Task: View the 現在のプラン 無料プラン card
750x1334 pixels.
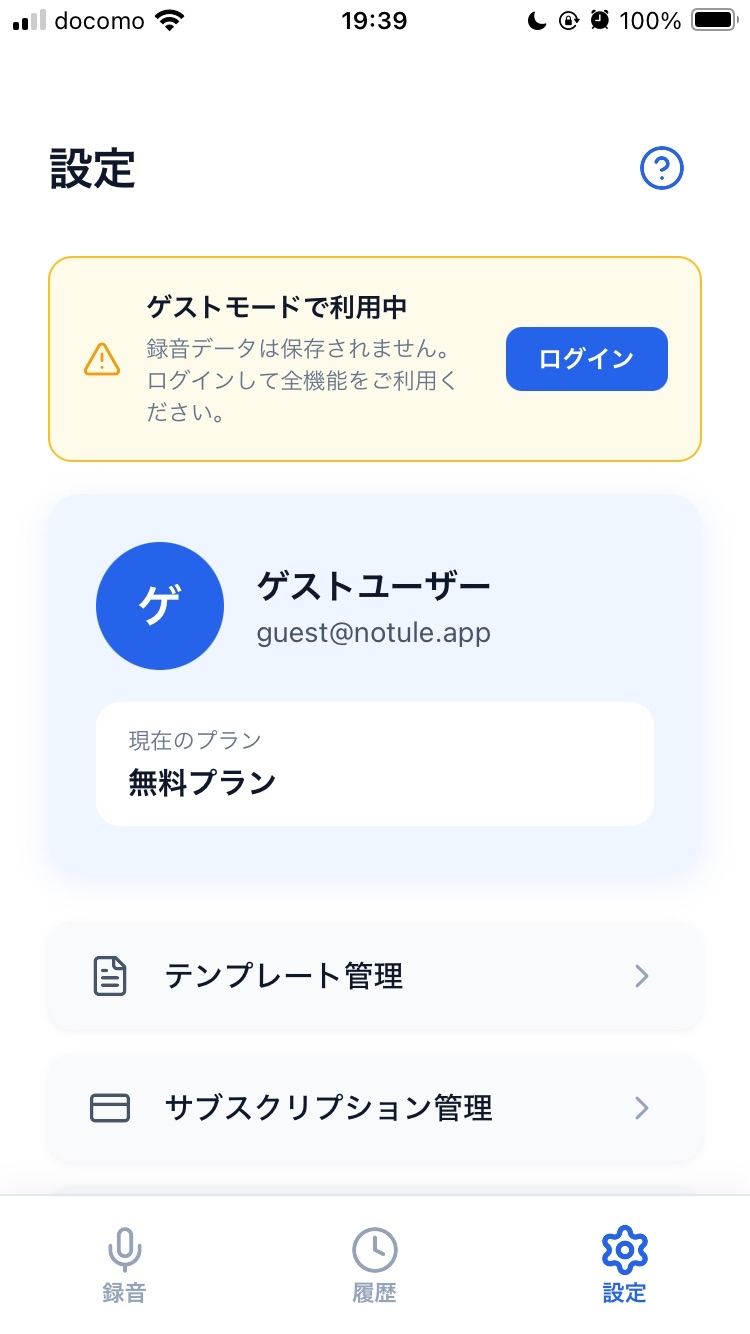Action: point(374,764)
